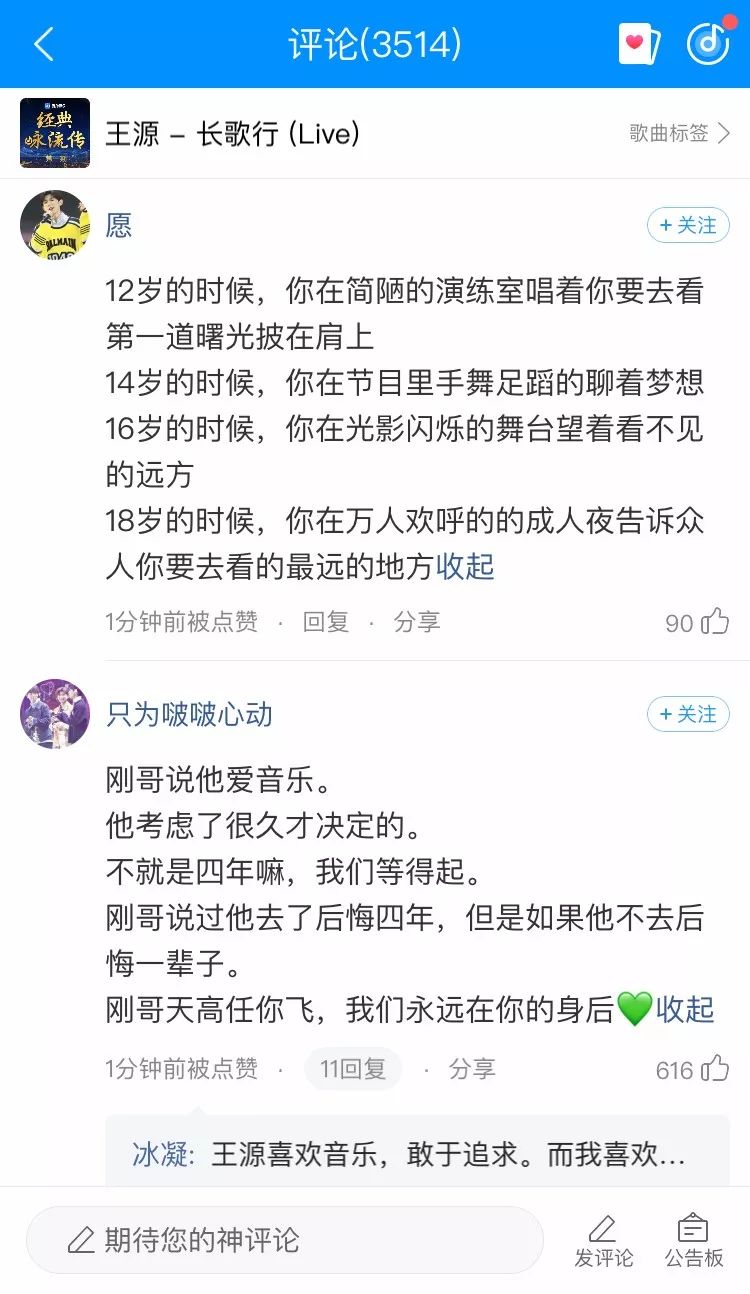Viewport: 750px width, 1294px height.
Task: Collapse 愿's comment with 收起
Action: [466, 567]
